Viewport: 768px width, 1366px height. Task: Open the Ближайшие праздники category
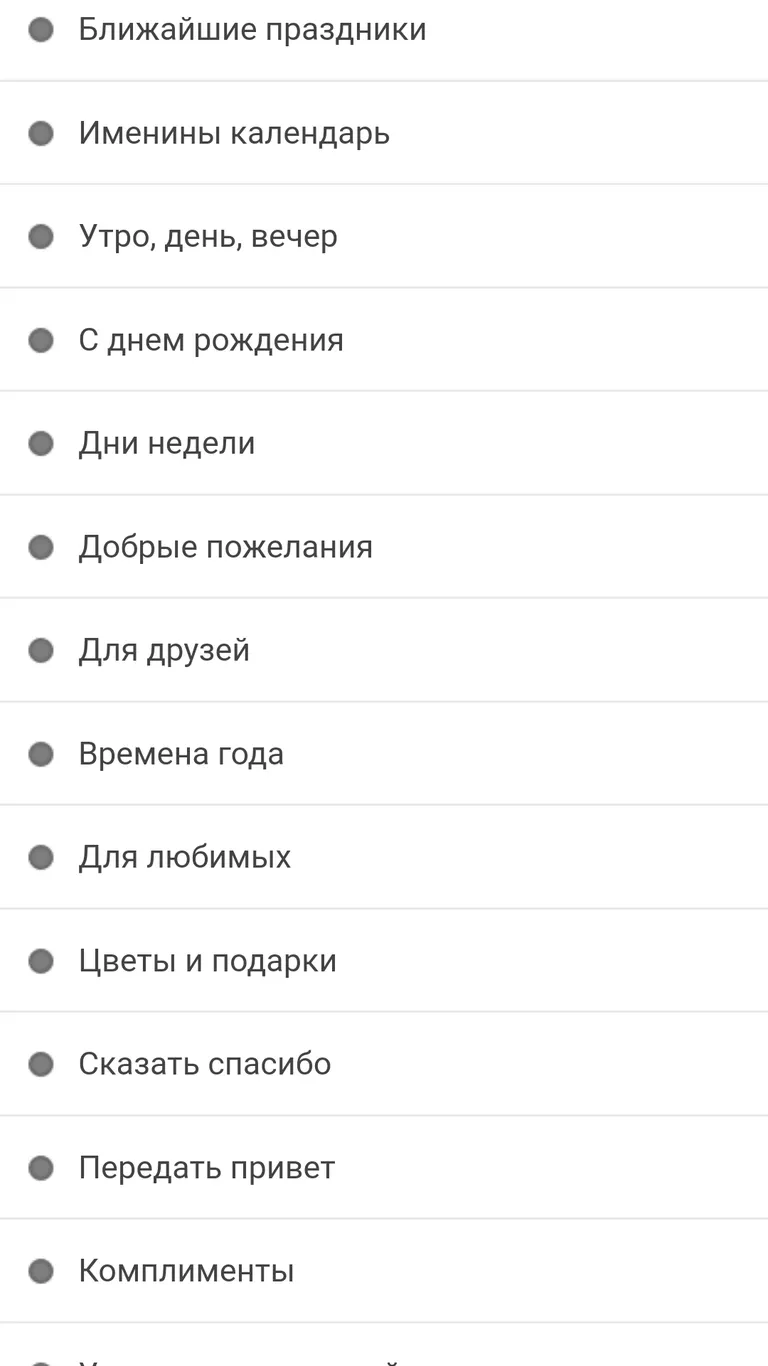(251, 30)
